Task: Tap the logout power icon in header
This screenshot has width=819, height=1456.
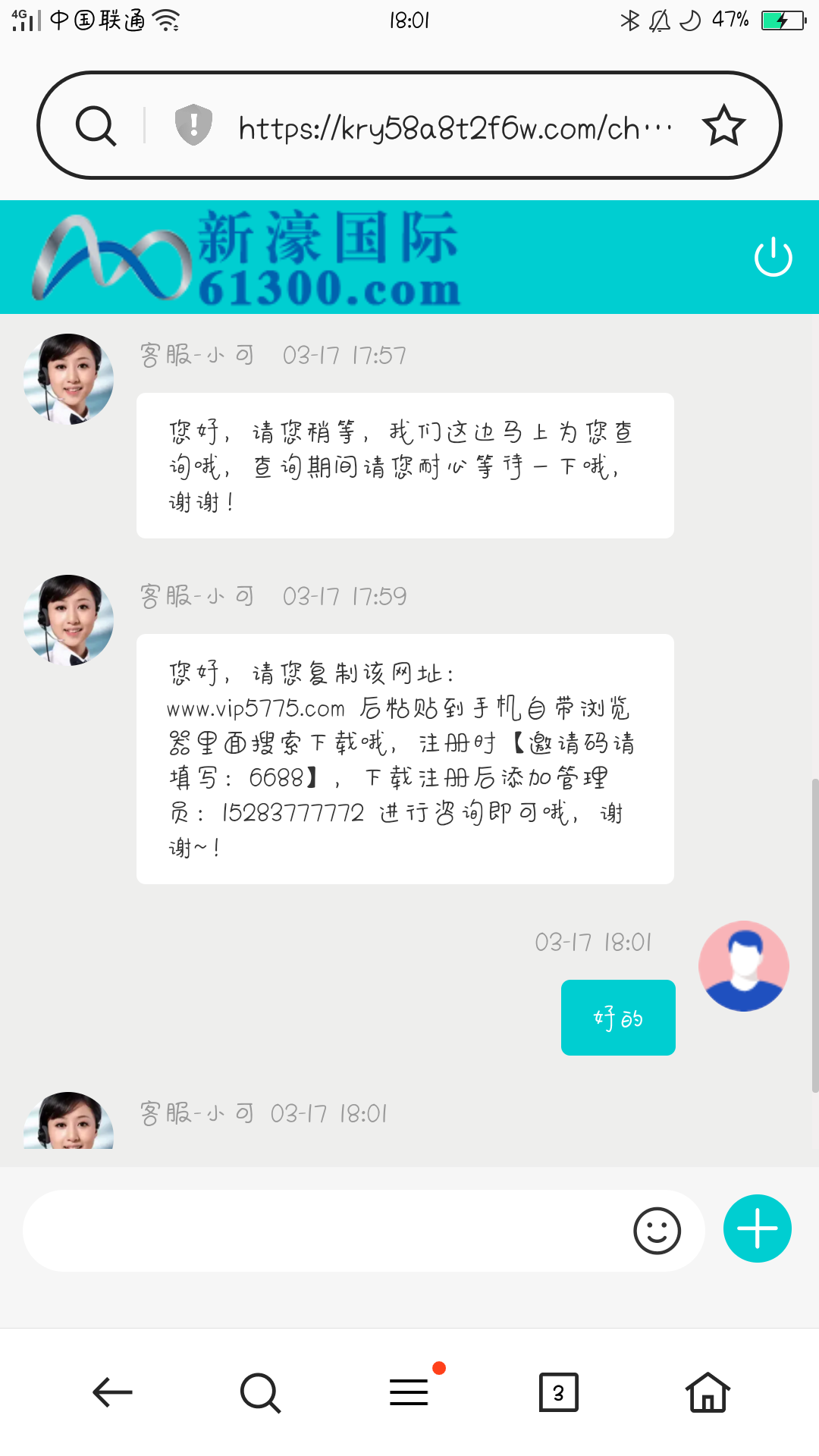Action: [x=774, y=257]
